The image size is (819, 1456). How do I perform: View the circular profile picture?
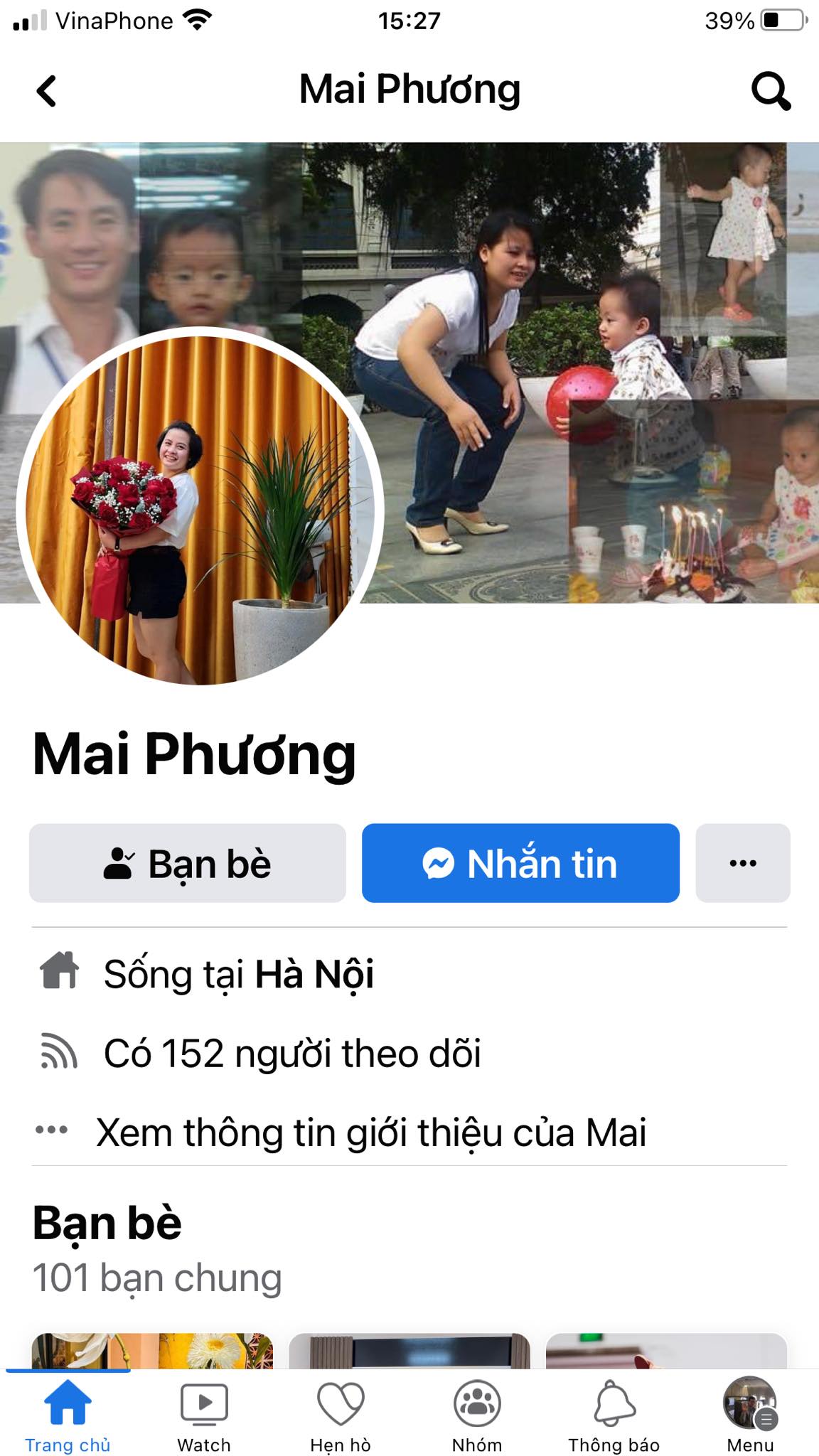click(x=200, y=509)
